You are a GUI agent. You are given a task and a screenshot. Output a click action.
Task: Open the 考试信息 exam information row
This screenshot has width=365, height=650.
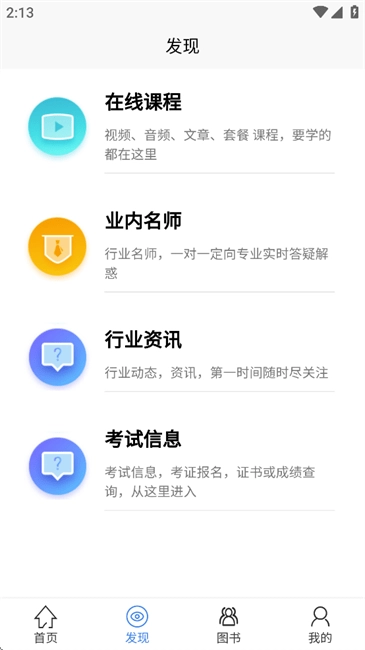click(x=182, y=466)
